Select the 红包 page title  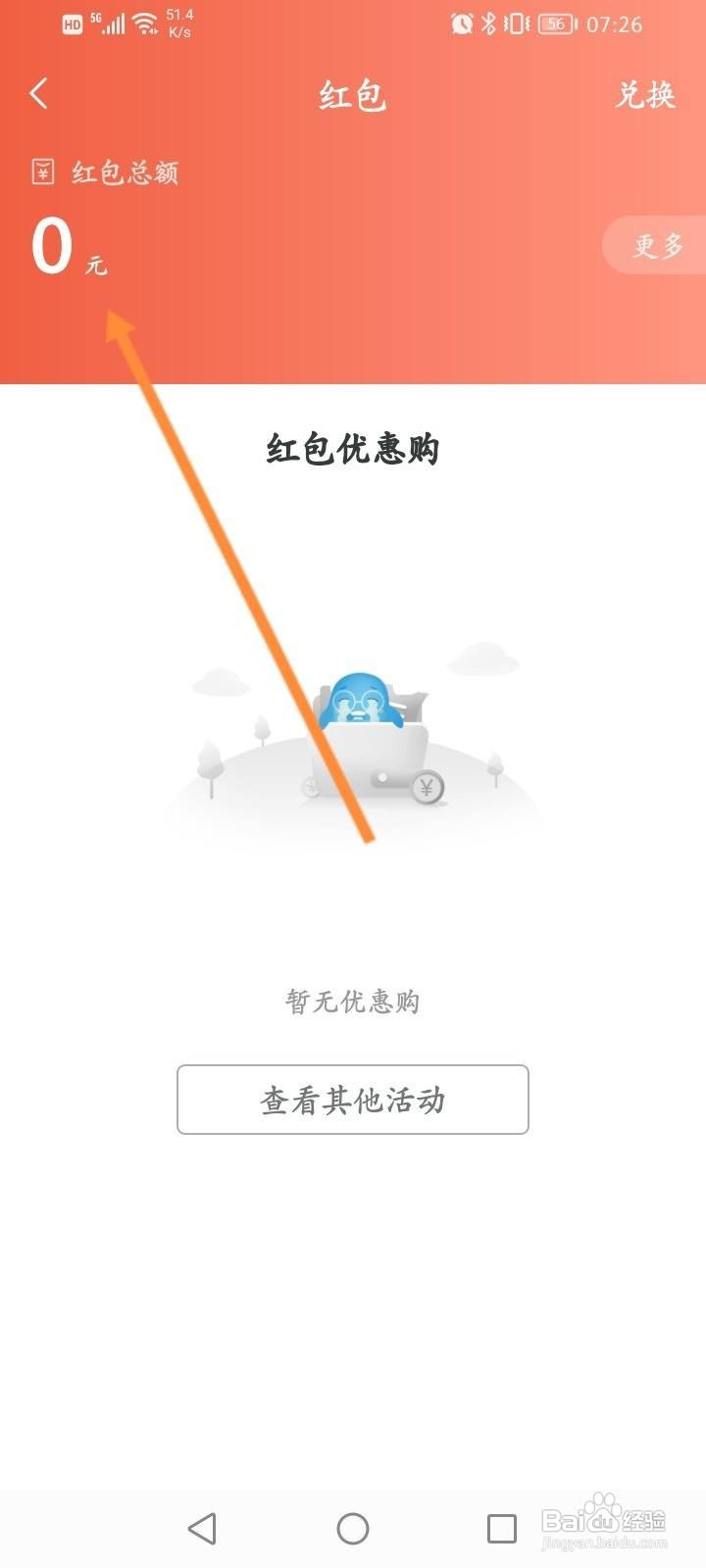352,94
